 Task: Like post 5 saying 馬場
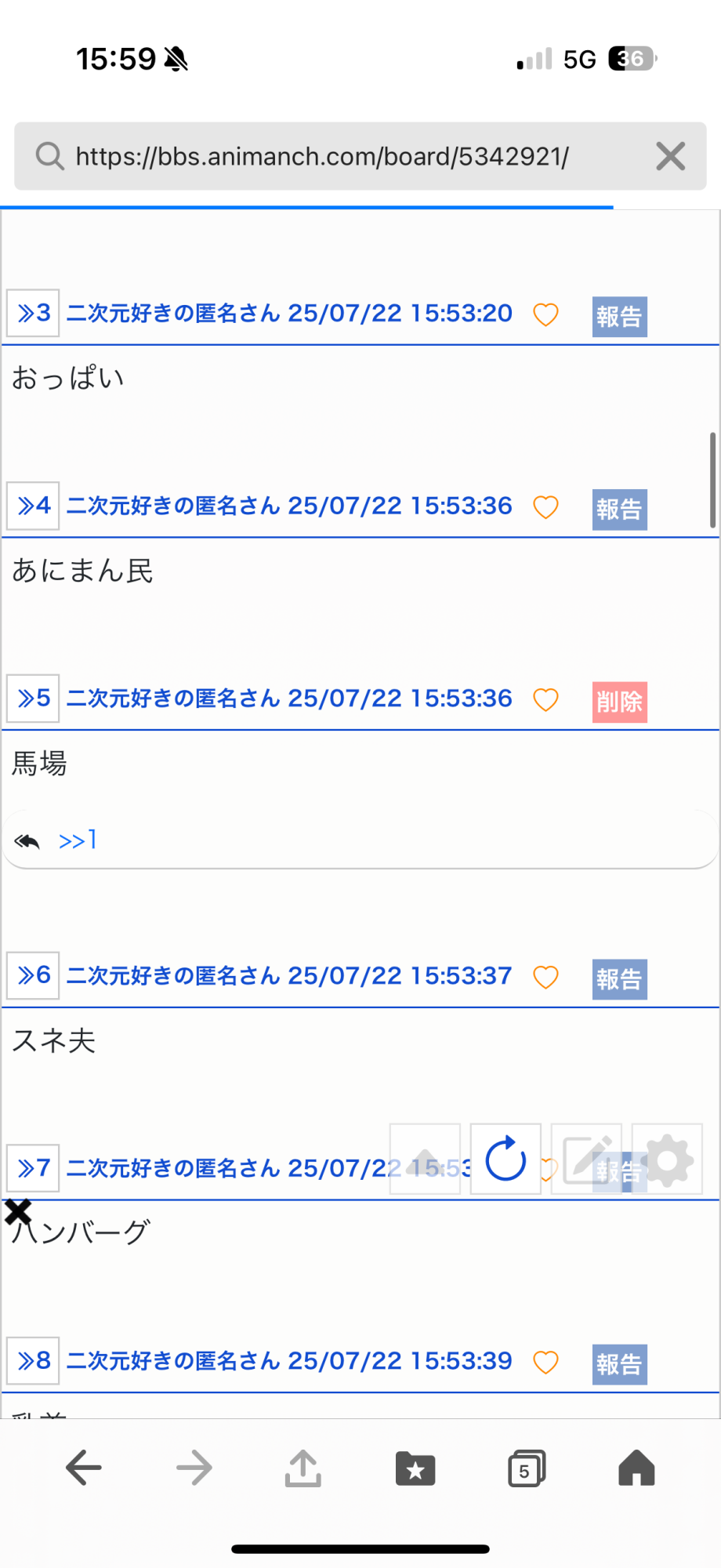(545, 700)
